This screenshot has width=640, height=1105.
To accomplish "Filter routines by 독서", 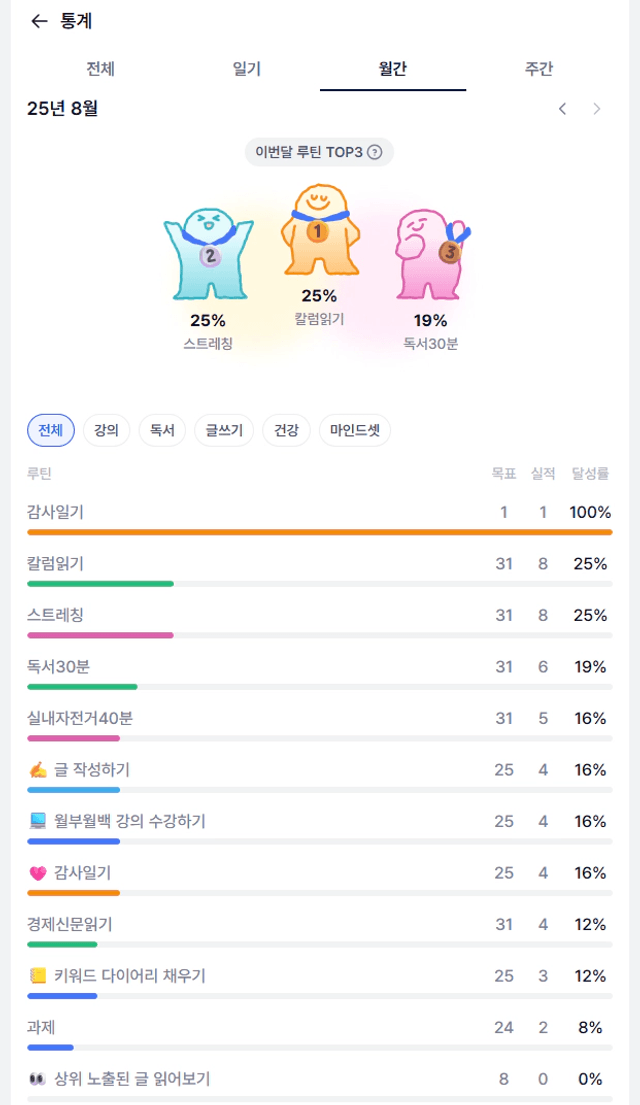I will [x=162, y=431].
